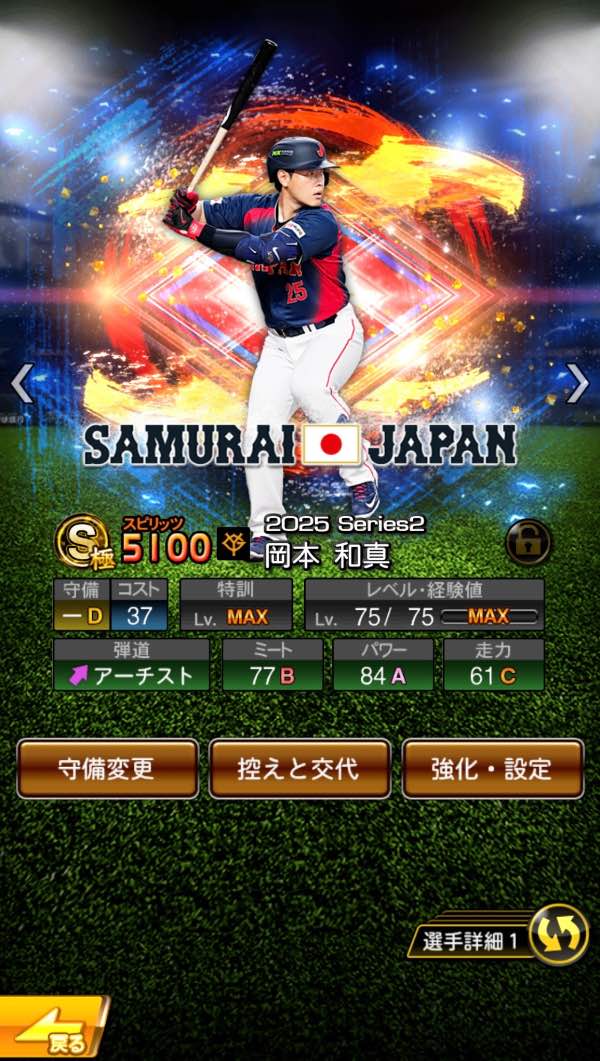This screenshot has width=600, height=1061.
Task: Toggle the lock icon on 岡本 和真
Action: click(x=528, y=543)
